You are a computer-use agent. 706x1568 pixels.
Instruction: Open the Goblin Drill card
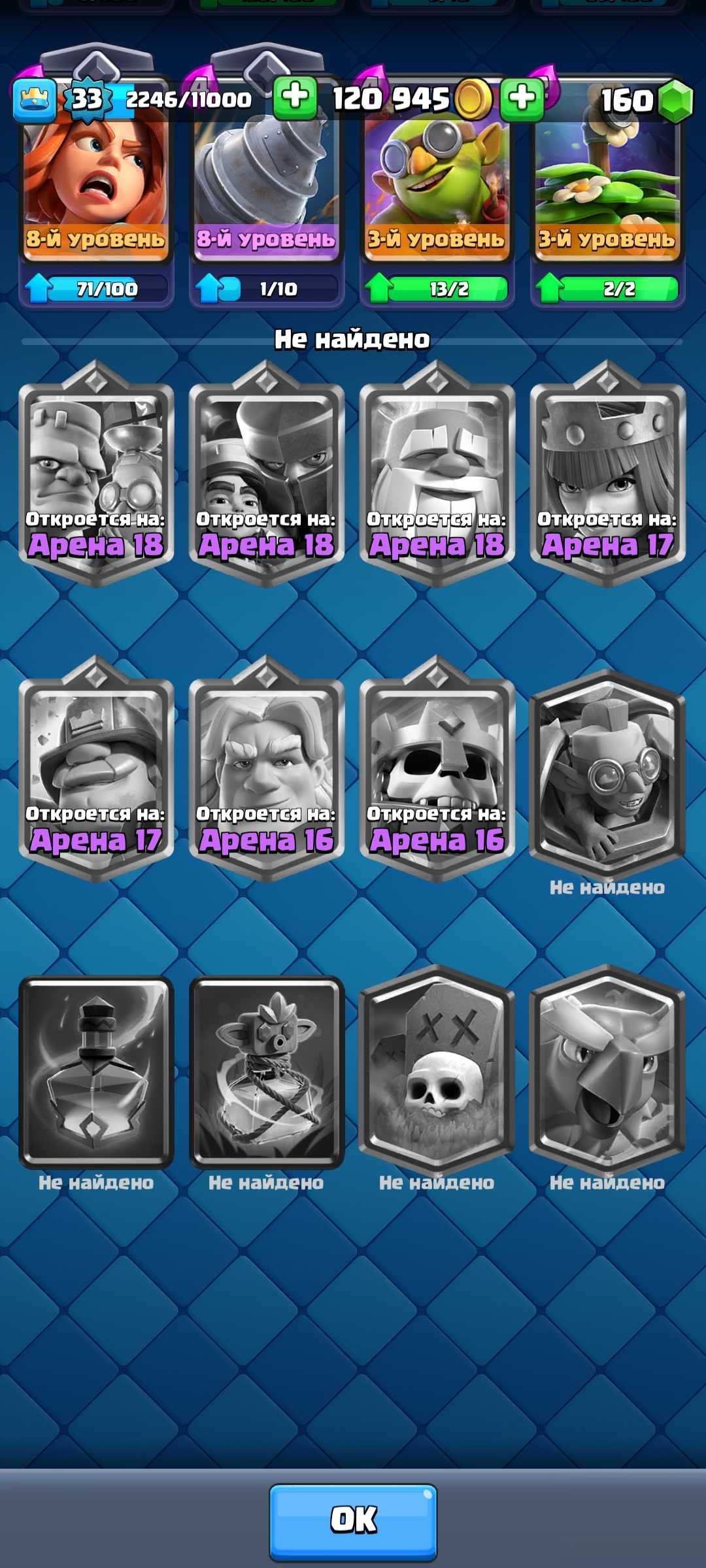266,189
